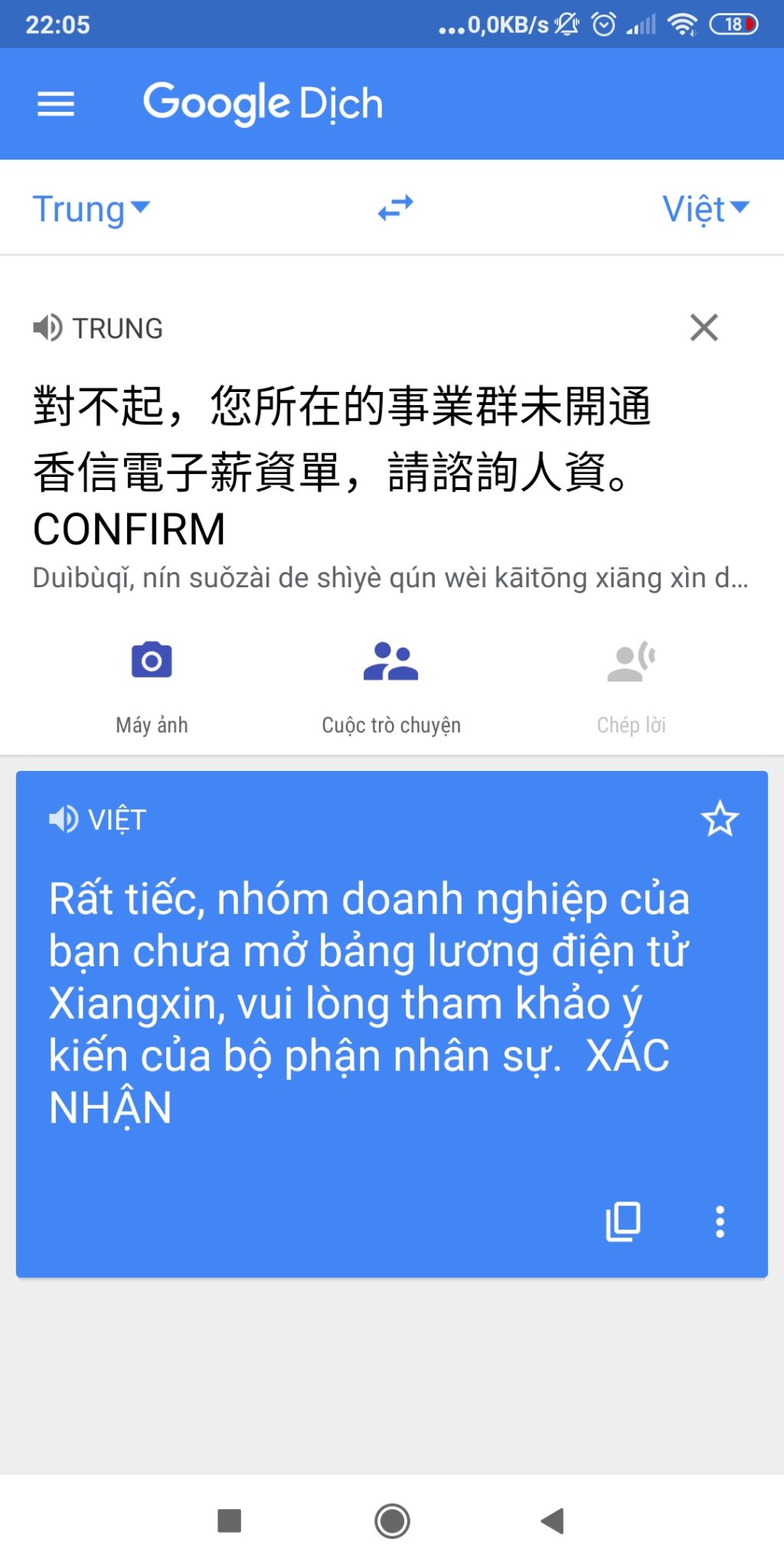Listen to the Việt translation audio
The height and width of the screenshot is (1568, 784).
pyautogui.click(x=64, y=819)
